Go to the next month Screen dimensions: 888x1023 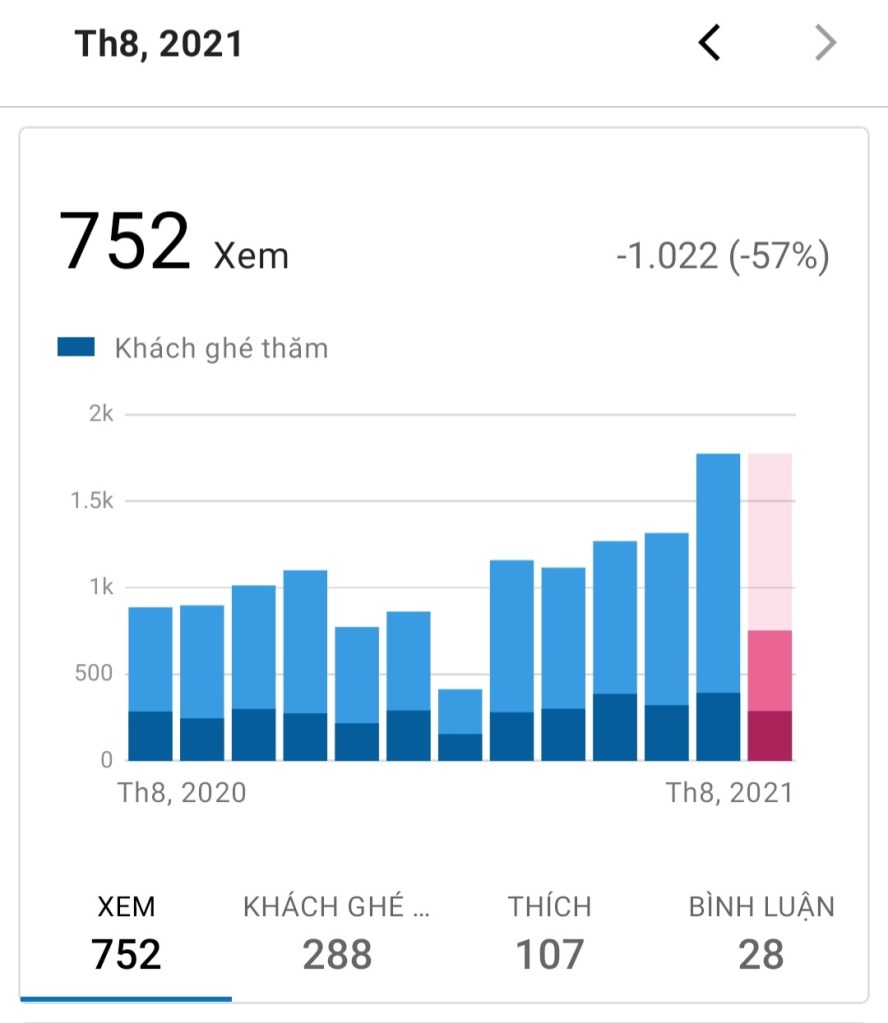pyautogui.click(x=825, y=43)
